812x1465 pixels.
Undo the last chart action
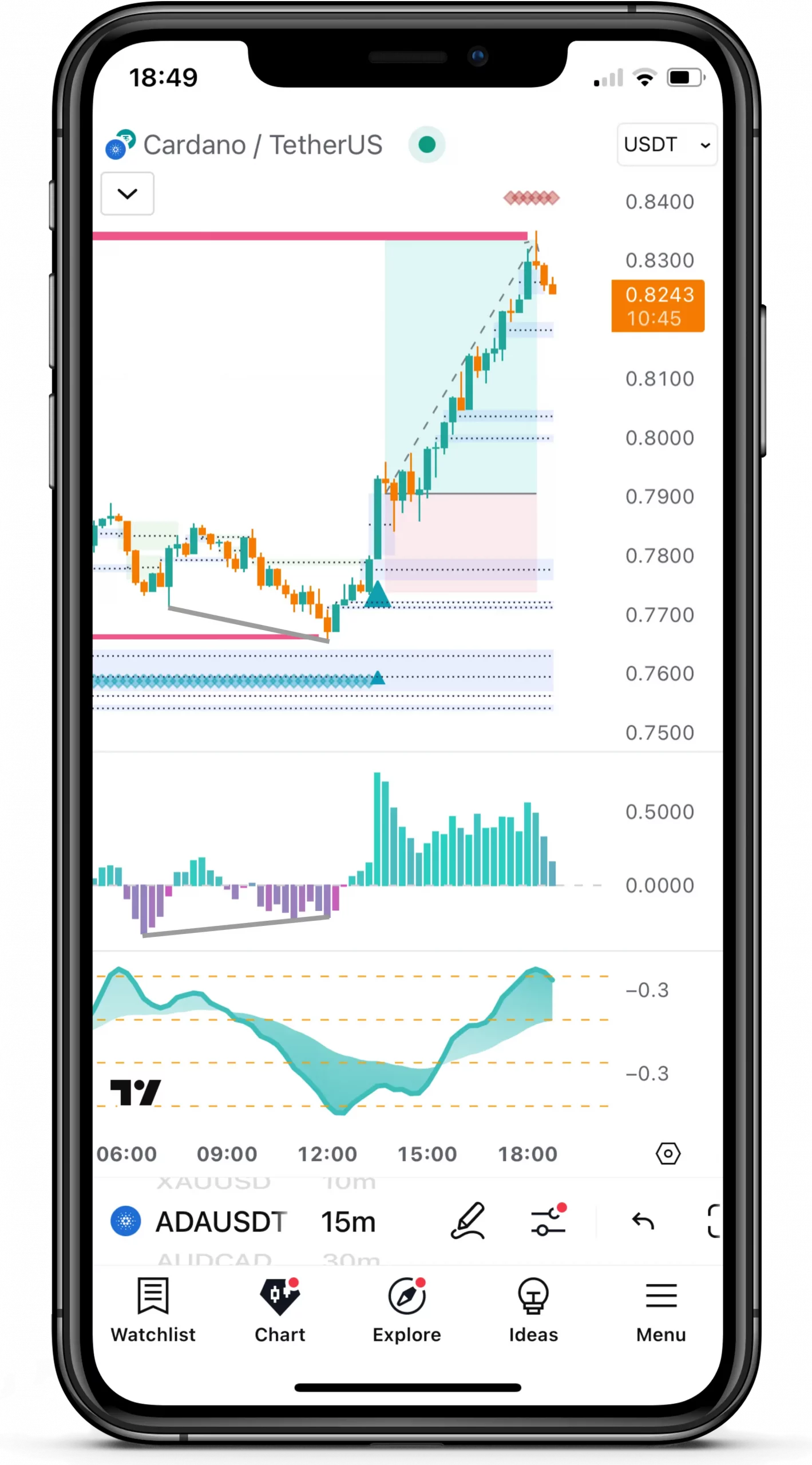tap(643, 1221)
